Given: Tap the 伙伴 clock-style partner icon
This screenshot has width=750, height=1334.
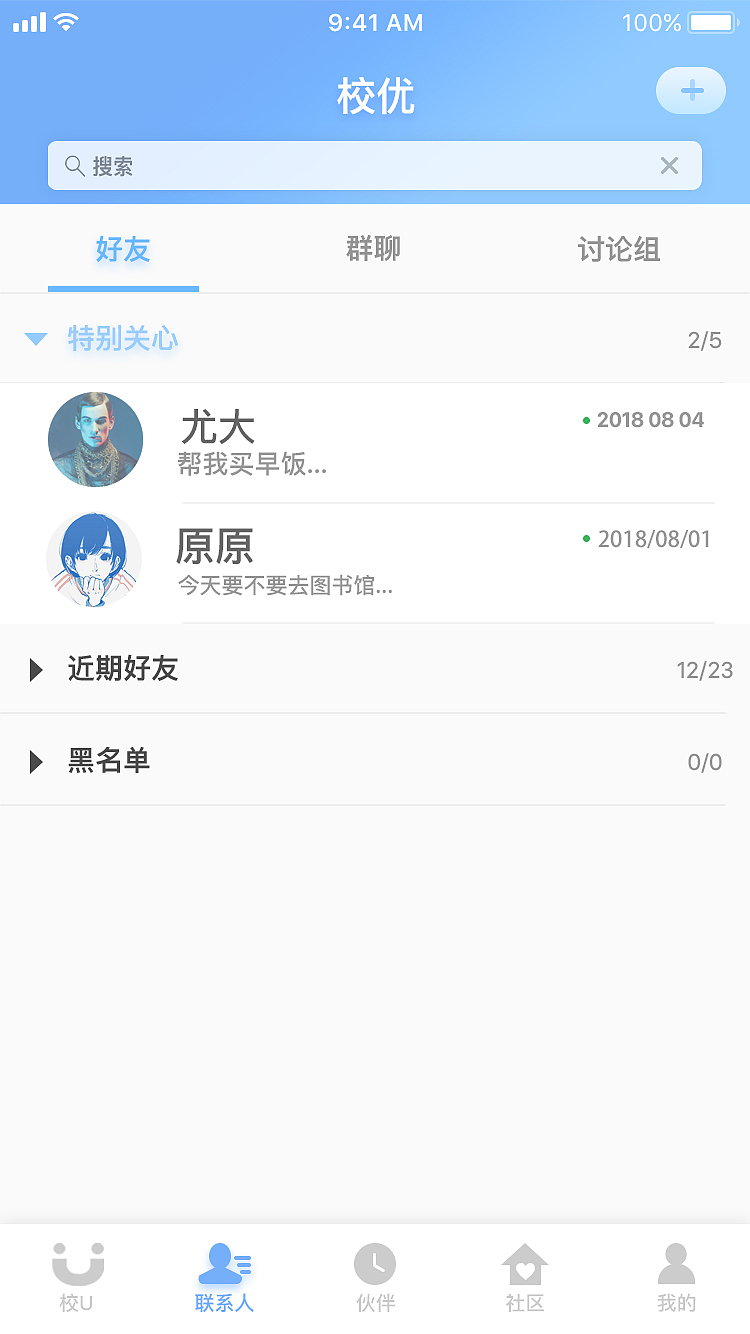Looking at the screenshot, I should click(x=375, y=1263).
